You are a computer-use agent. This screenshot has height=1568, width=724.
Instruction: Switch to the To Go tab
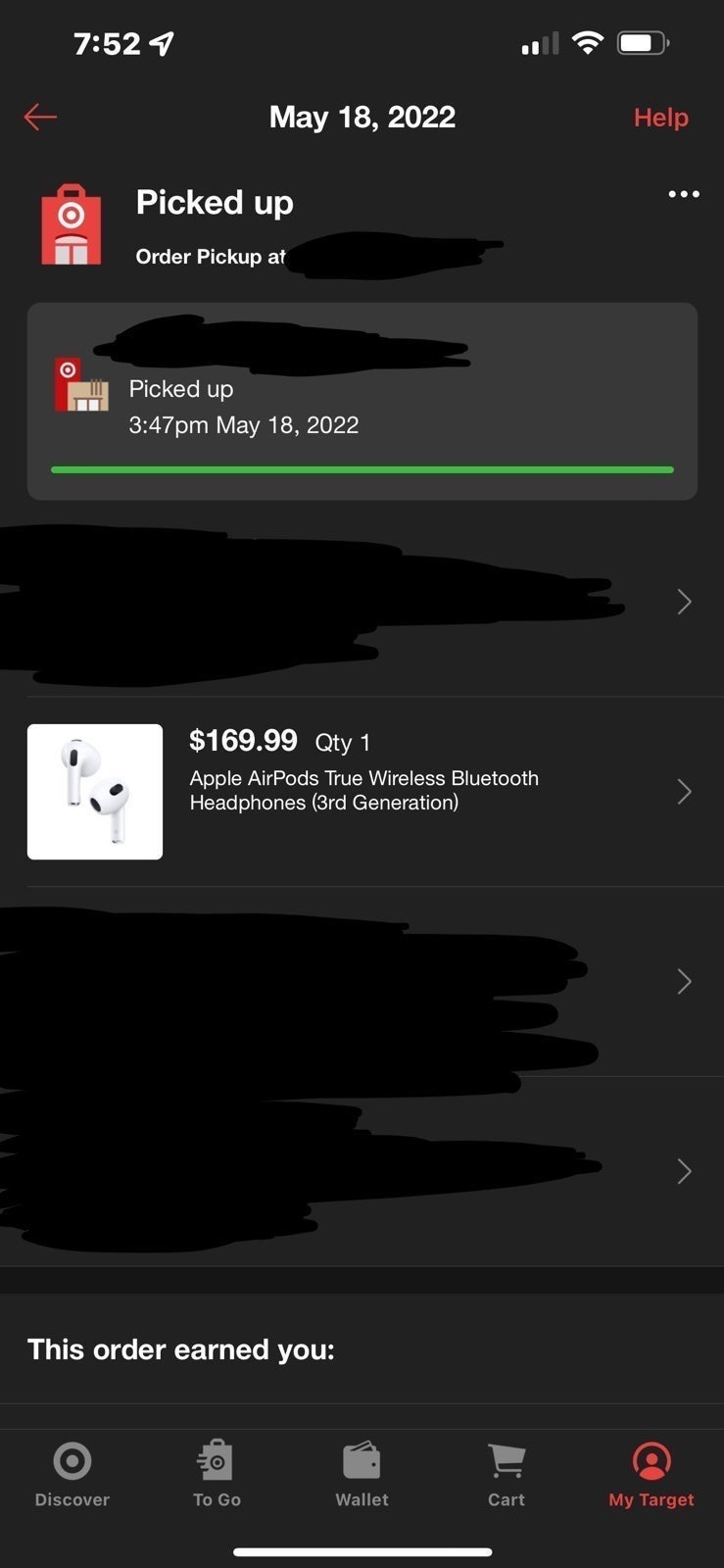click(217, 1474)
